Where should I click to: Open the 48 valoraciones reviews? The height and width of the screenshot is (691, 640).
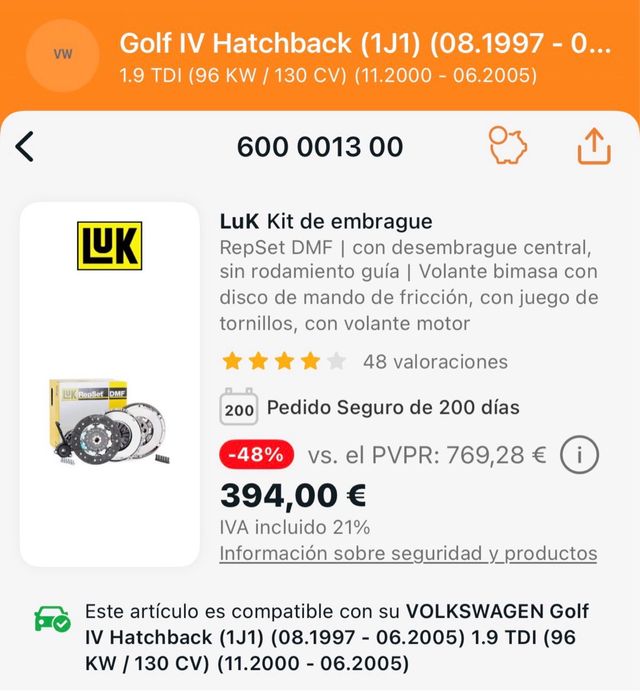tap(434, 362)
